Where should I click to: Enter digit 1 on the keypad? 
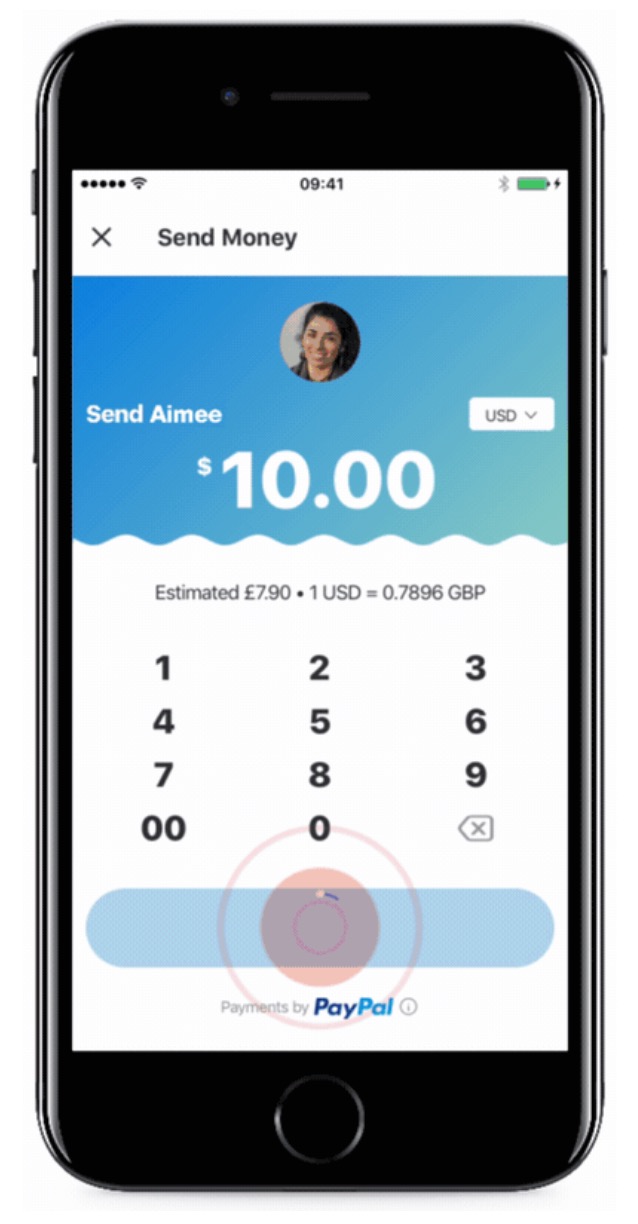coord(163,668)
